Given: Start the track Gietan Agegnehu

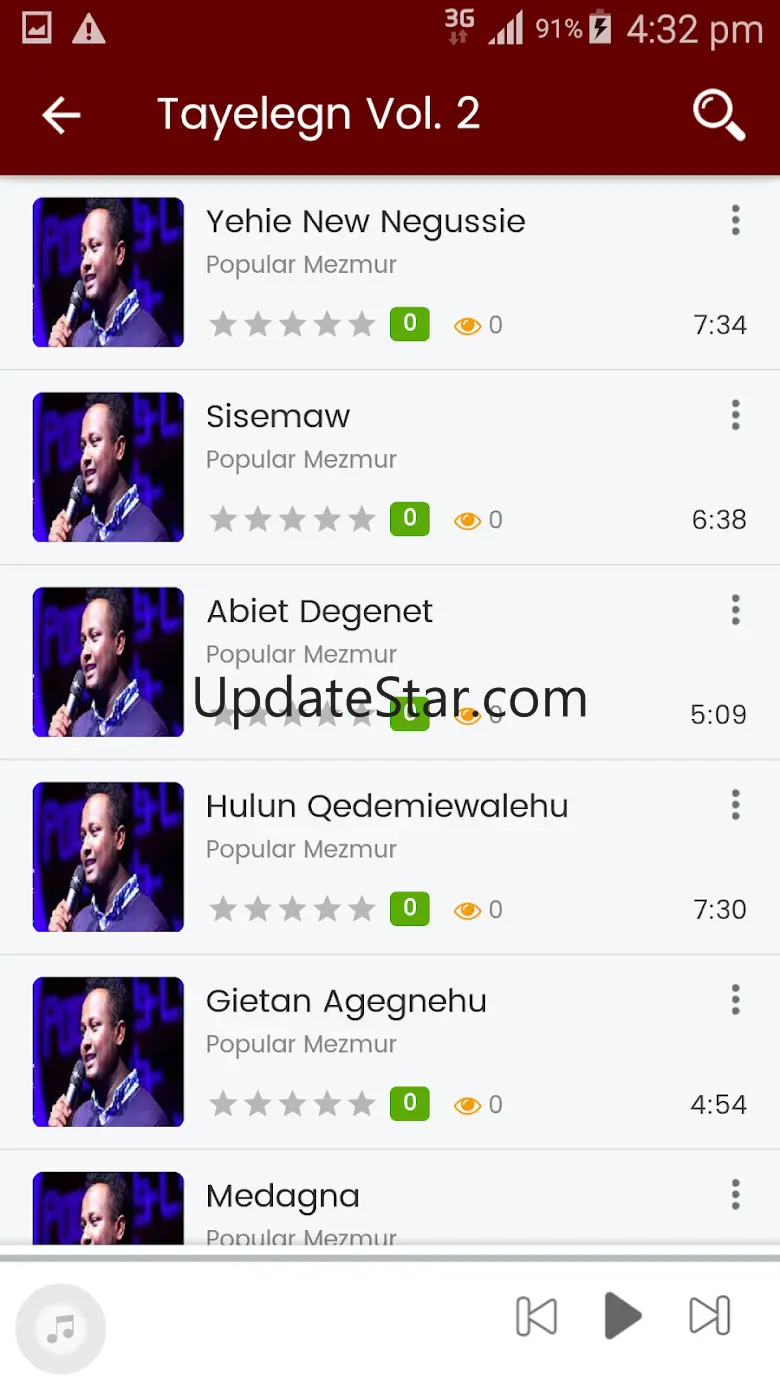Looking at the screenshot, I should pos(346,1002).
